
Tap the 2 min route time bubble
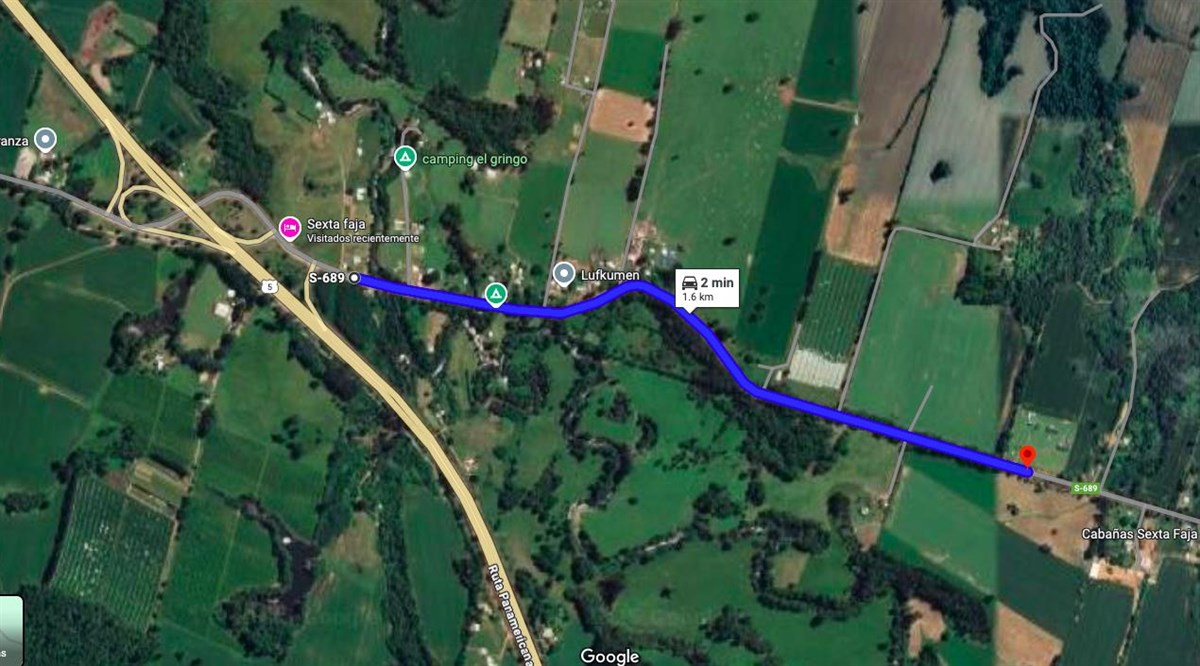point(707,288)
